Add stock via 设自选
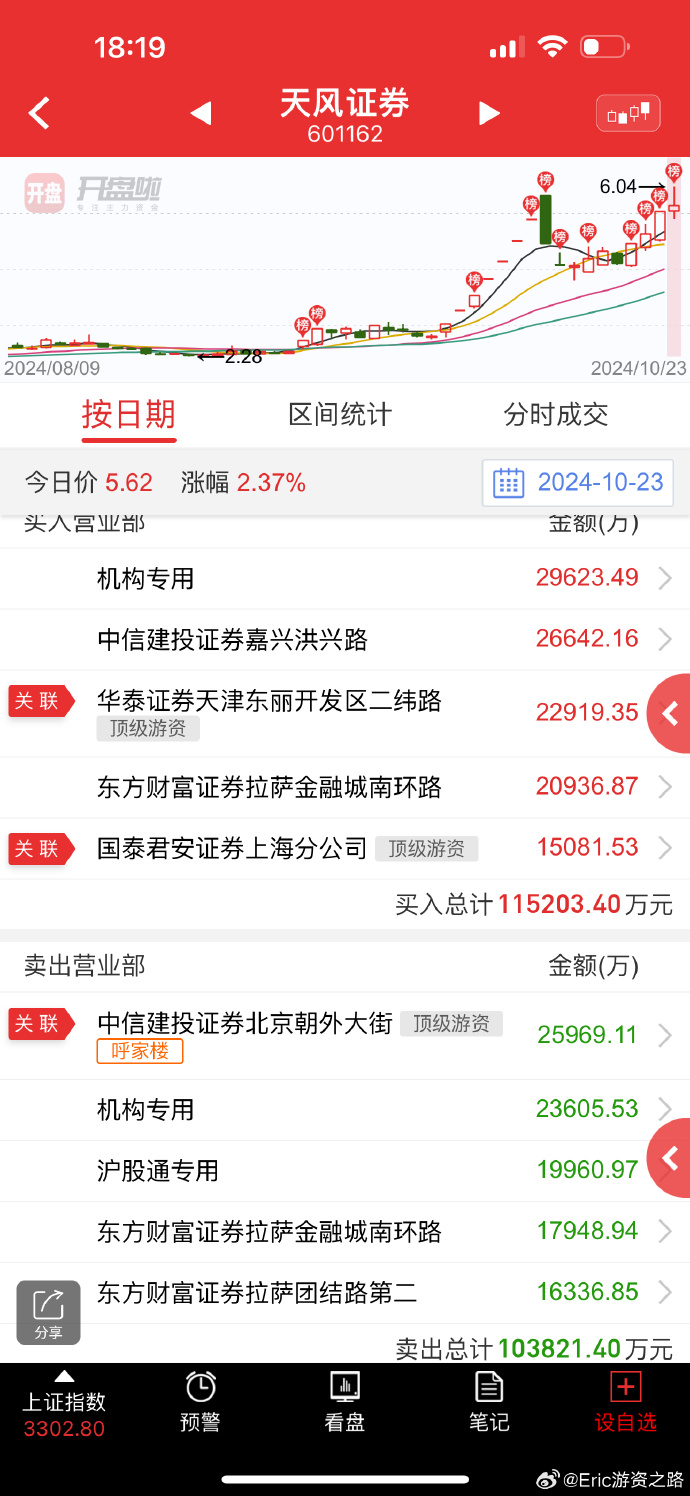Screen dimensions: 690x1496 pos(626,1401)
